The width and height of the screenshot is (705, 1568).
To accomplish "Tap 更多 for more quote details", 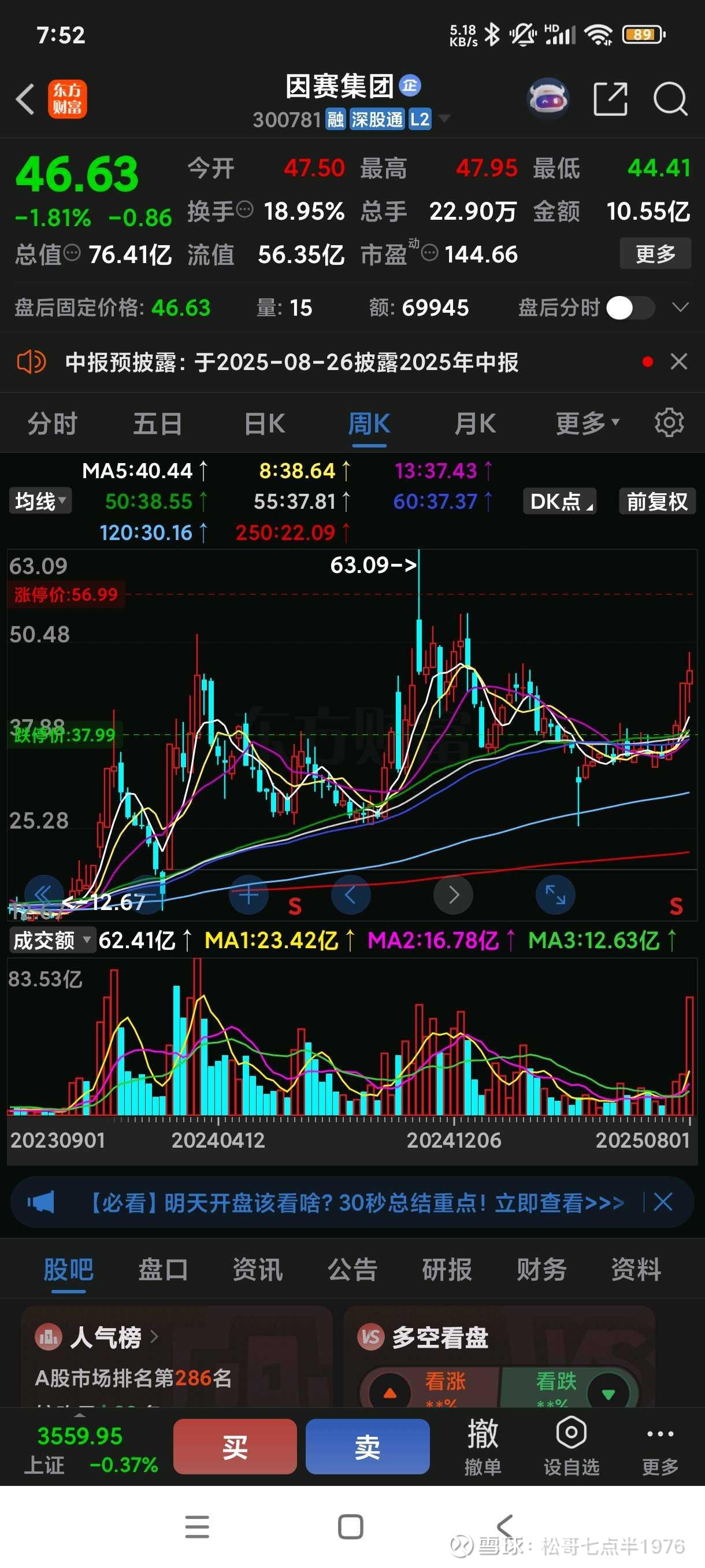I will point(655,253).
